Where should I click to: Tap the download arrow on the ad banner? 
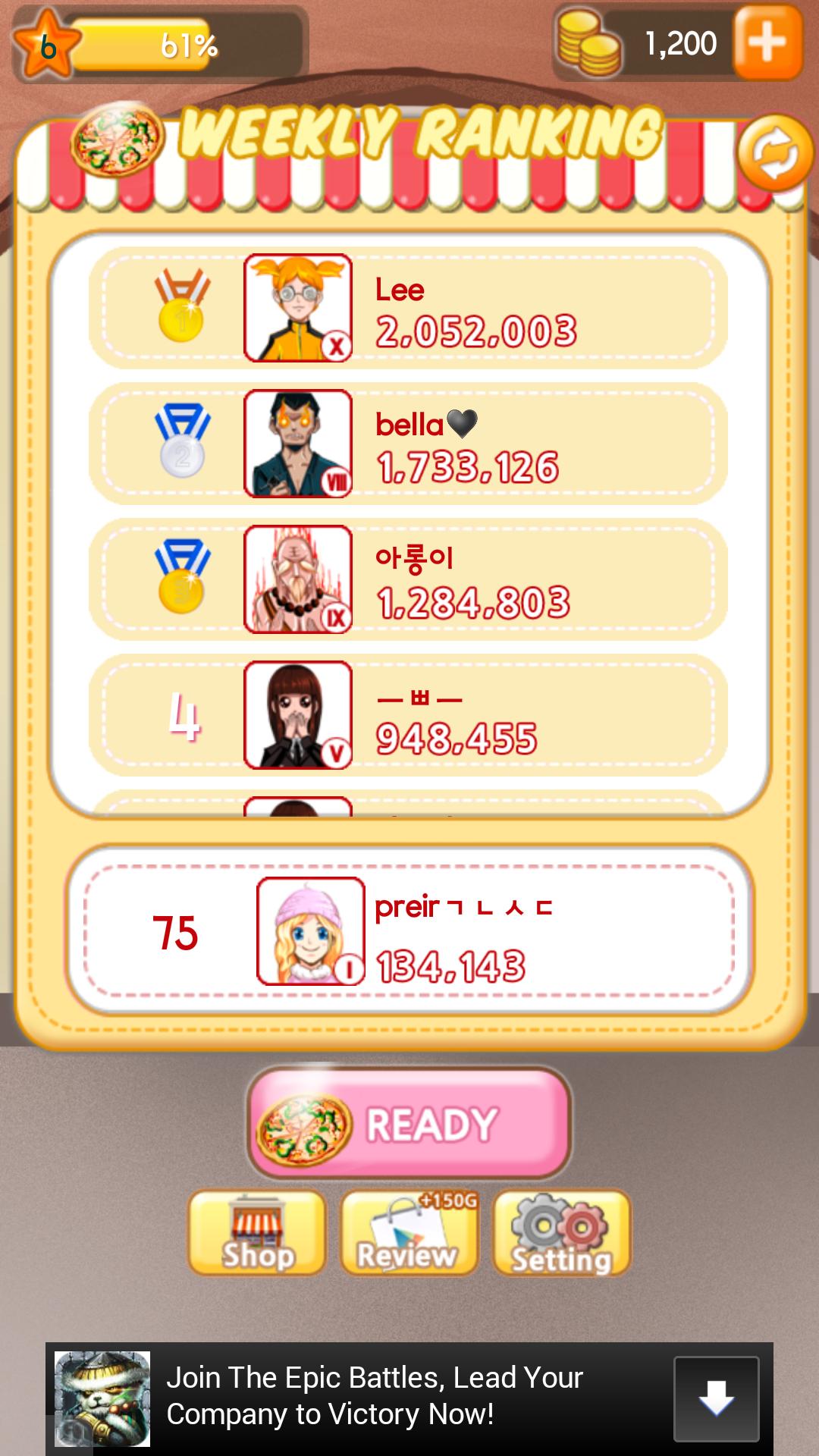(x=716, y=1399)
